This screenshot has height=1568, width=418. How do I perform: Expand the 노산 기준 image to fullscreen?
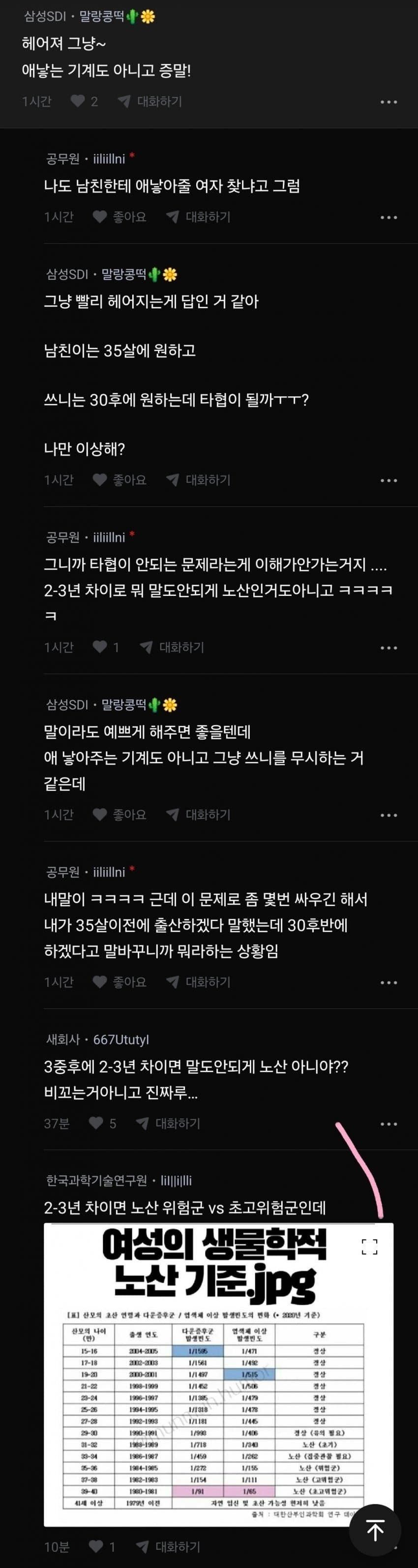coord(369,1246)
